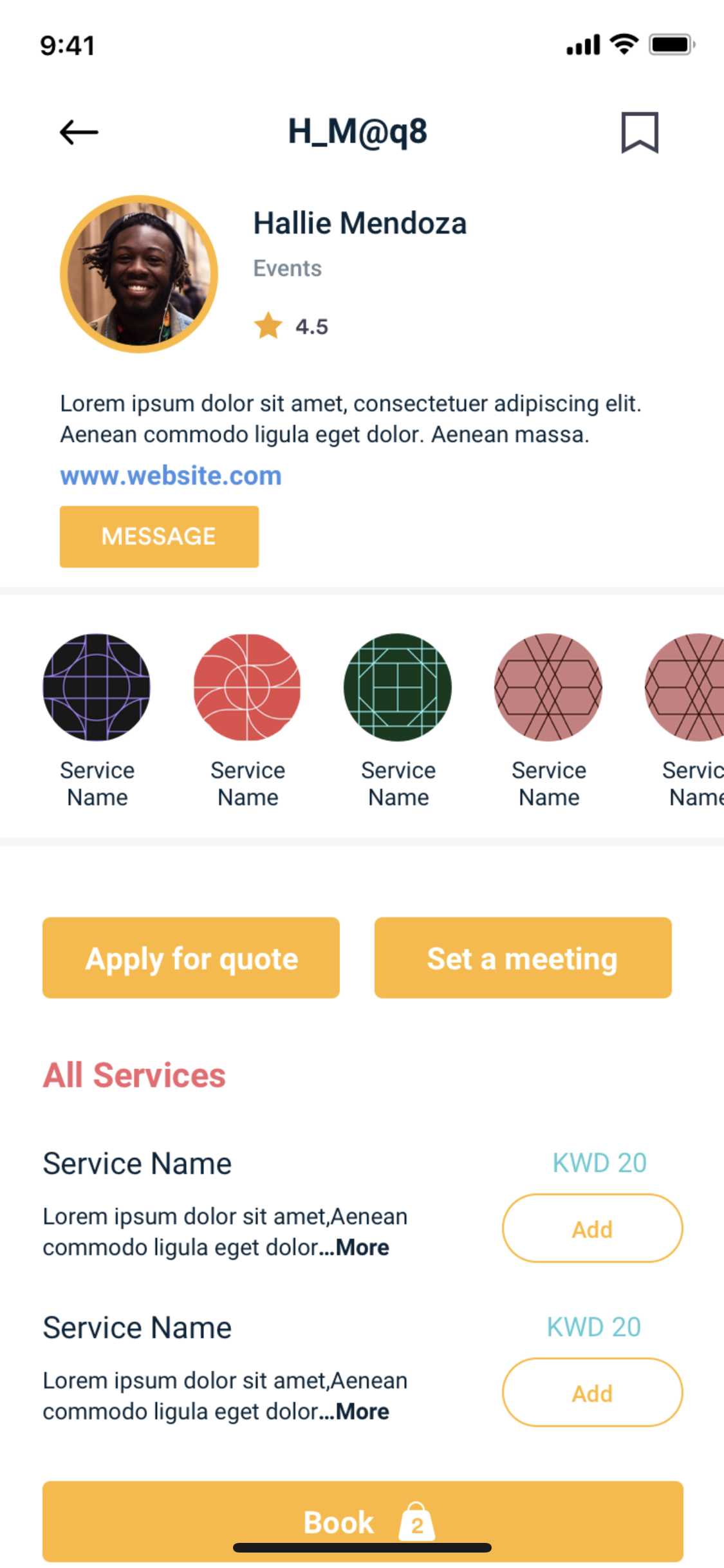This screenshot has height=1568, width=724.
Task: Expand More on the second service description
Action: [x=362, y=1412]
